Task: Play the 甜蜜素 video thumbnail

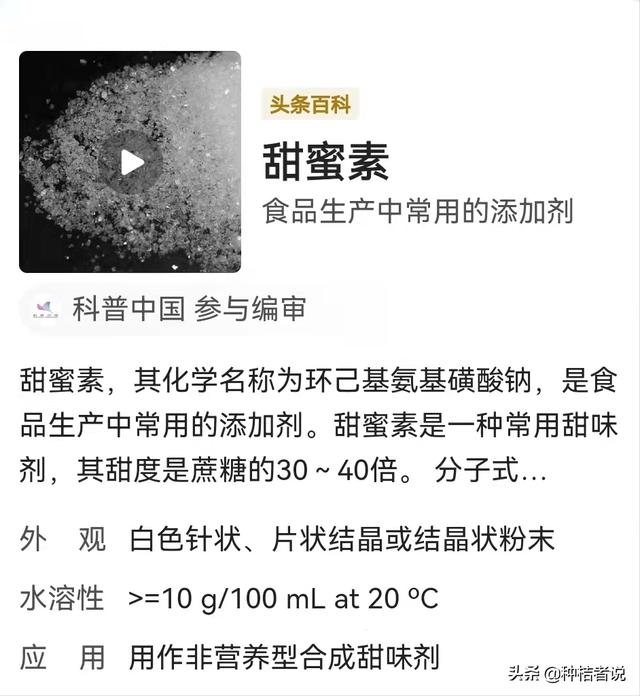Action: [130, 162]
